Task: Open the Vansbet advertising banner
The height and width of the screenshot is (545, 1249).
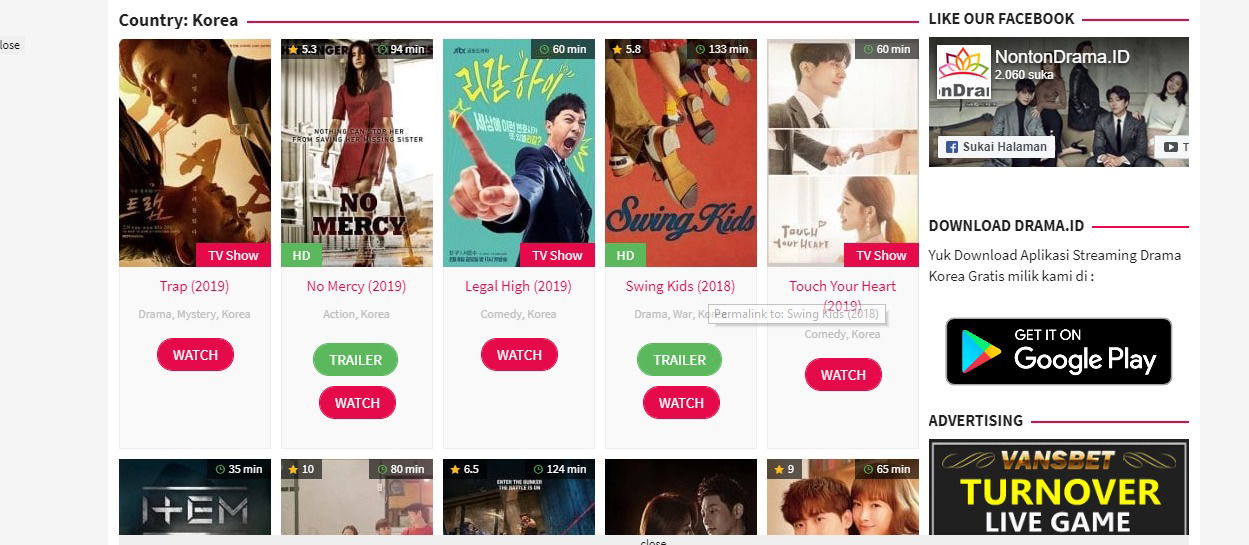Action: pos(1058,490)
